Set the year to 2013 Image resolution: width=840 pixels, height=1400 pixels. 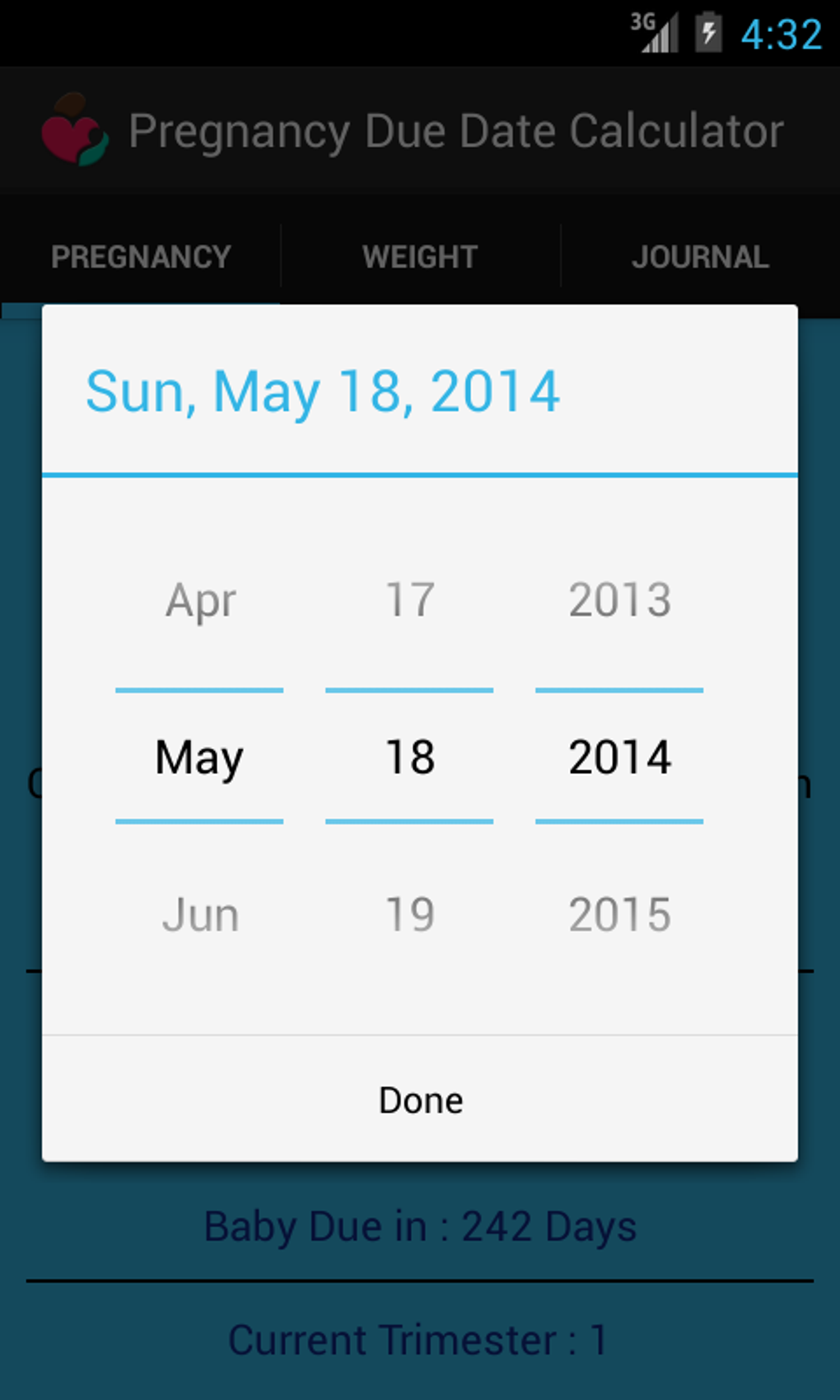pyautogui.click(x=619, y=600)
